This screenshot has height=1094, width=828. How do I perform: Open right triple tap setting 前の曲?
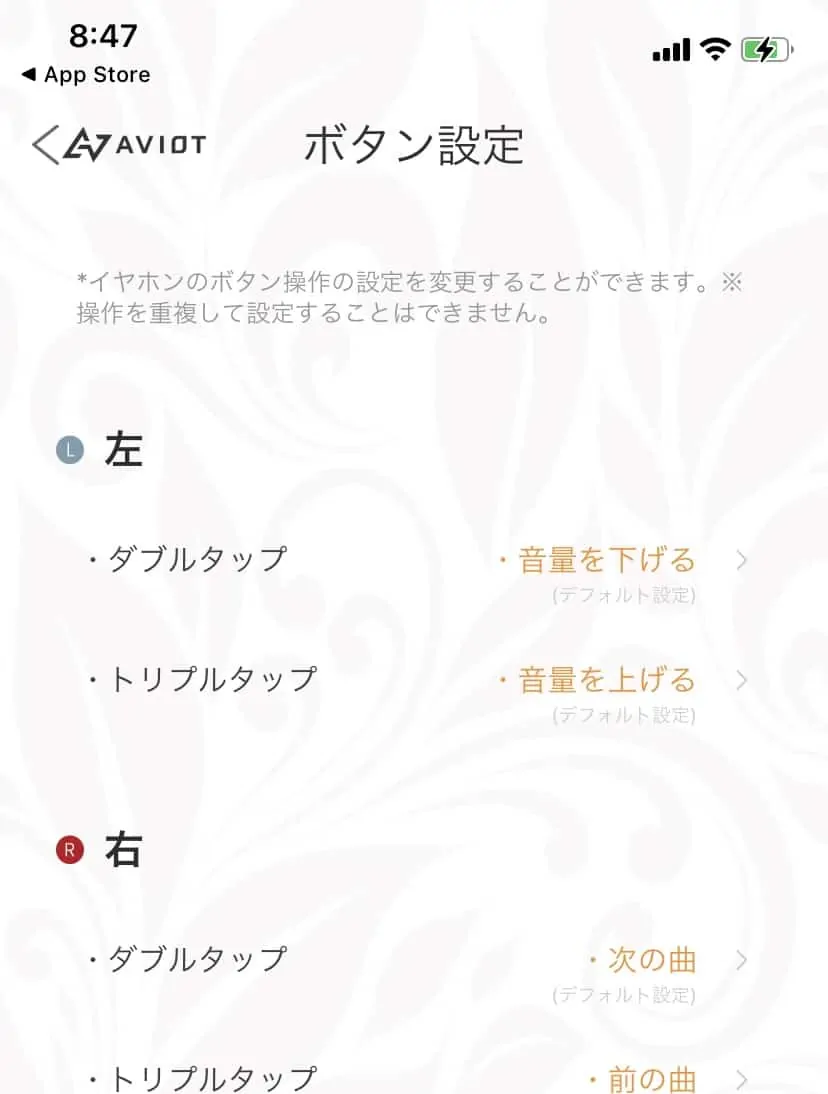[x=651, y=1079]
